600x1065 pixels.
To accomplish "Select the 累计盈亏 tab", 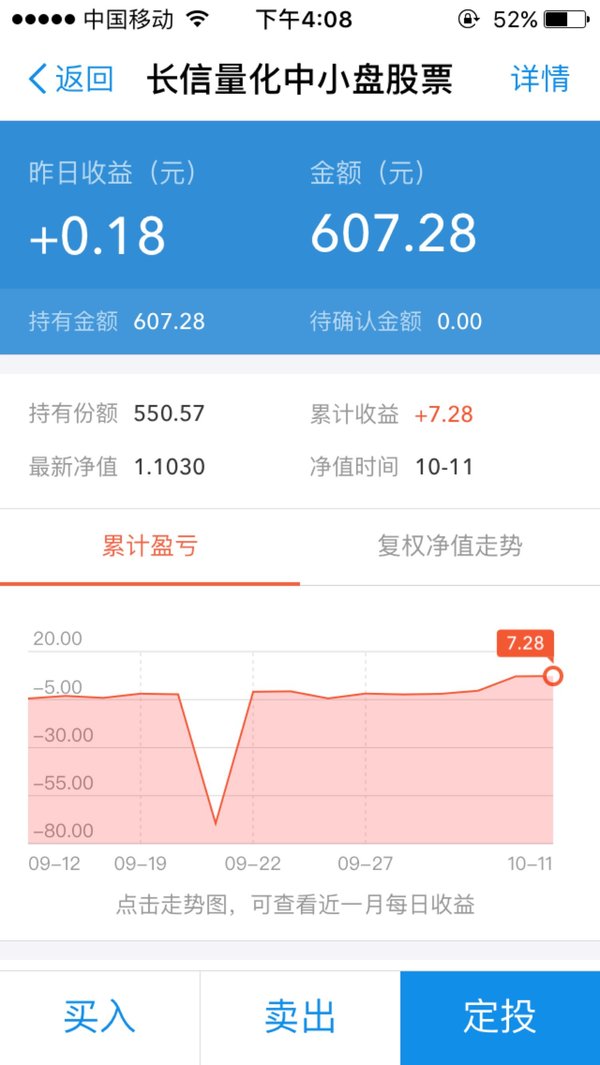I will coord(149,546).
